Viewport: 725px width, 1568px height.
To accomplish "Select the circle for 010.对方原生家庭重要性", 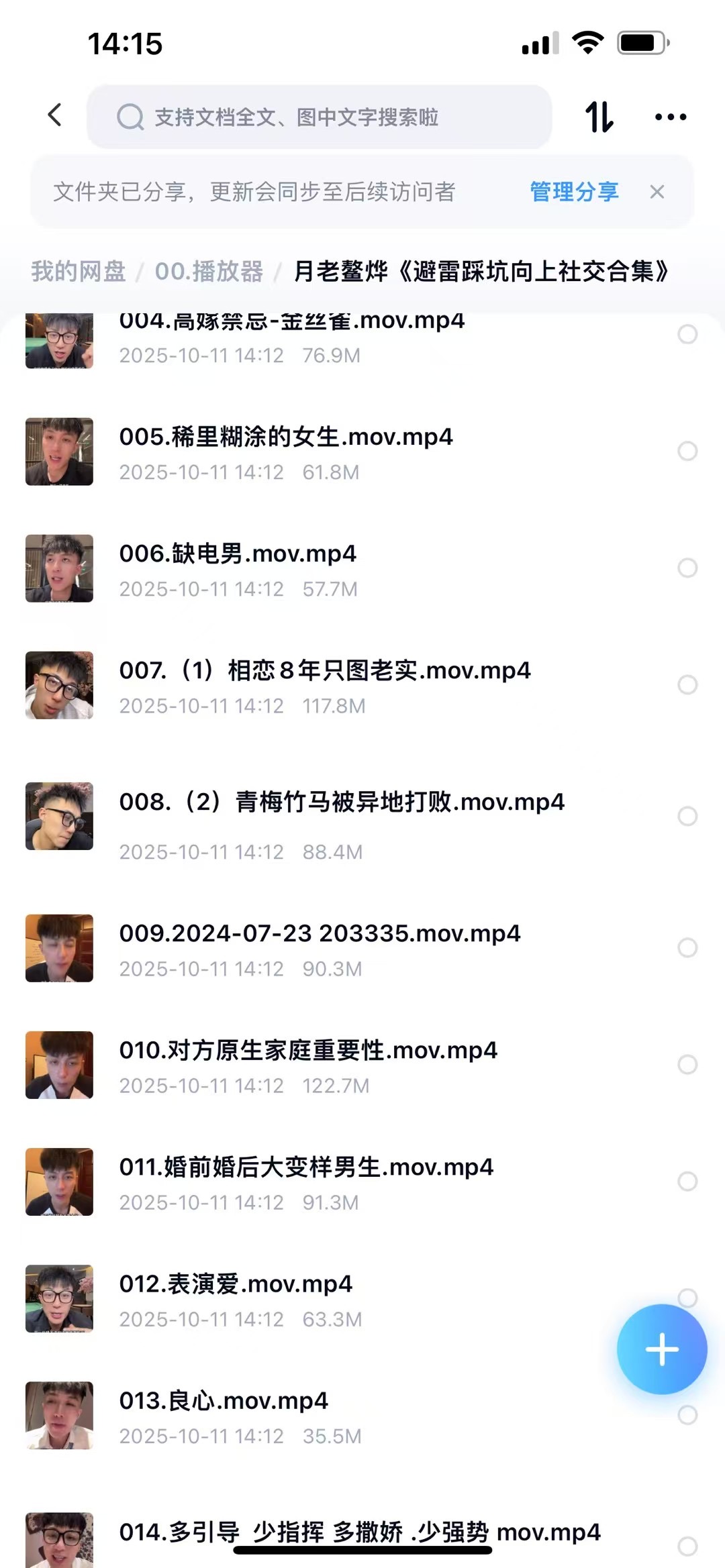I will tap(687, 1064).
